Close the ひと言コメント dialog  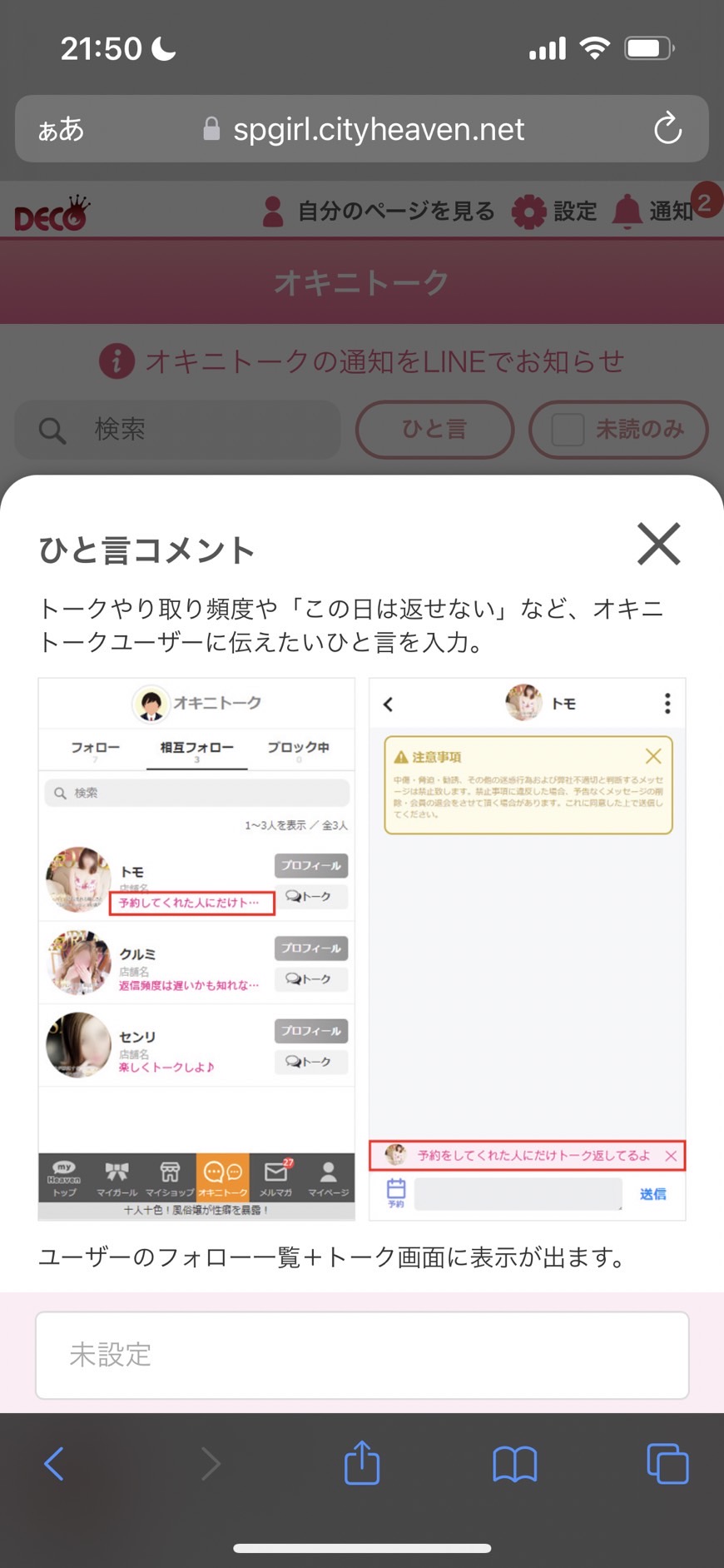tap(658, 544)
